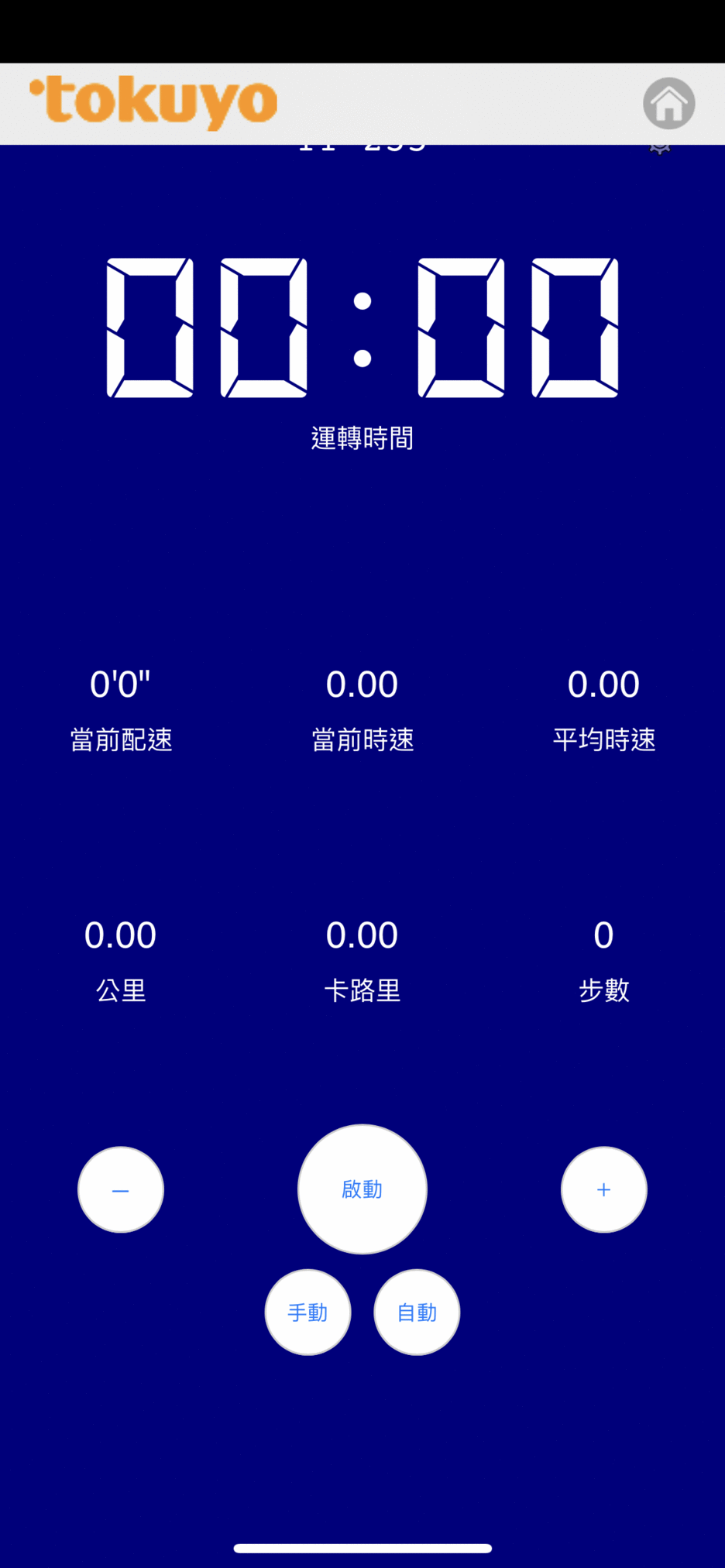Viewport: 725px width, 1568px height.
Task: Tap the 啟動 start button
Action: pyautogui.click(x=362, y=1189)
